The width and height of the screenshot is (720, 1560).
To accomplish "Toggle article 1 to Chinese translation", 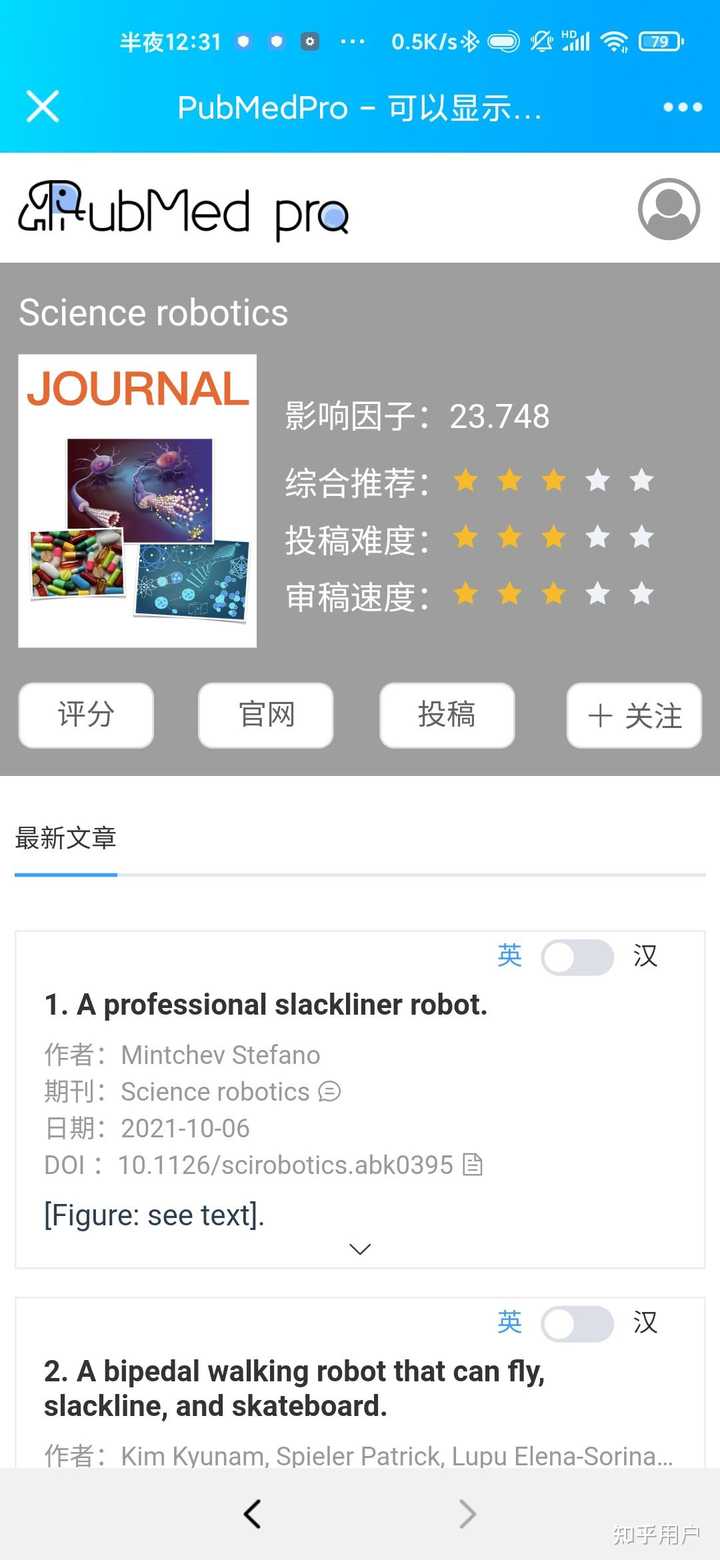I will (x=575, y=957).
